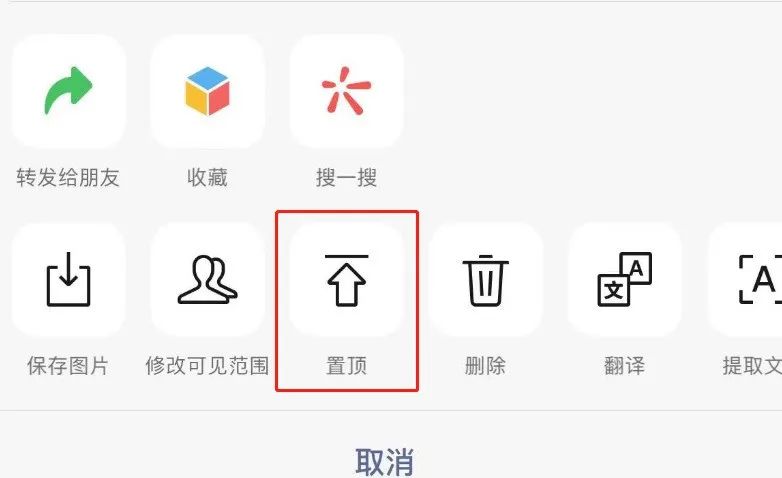782x478 pixels.
Task: Pin this post with 置顶
Action: point(346,280)
